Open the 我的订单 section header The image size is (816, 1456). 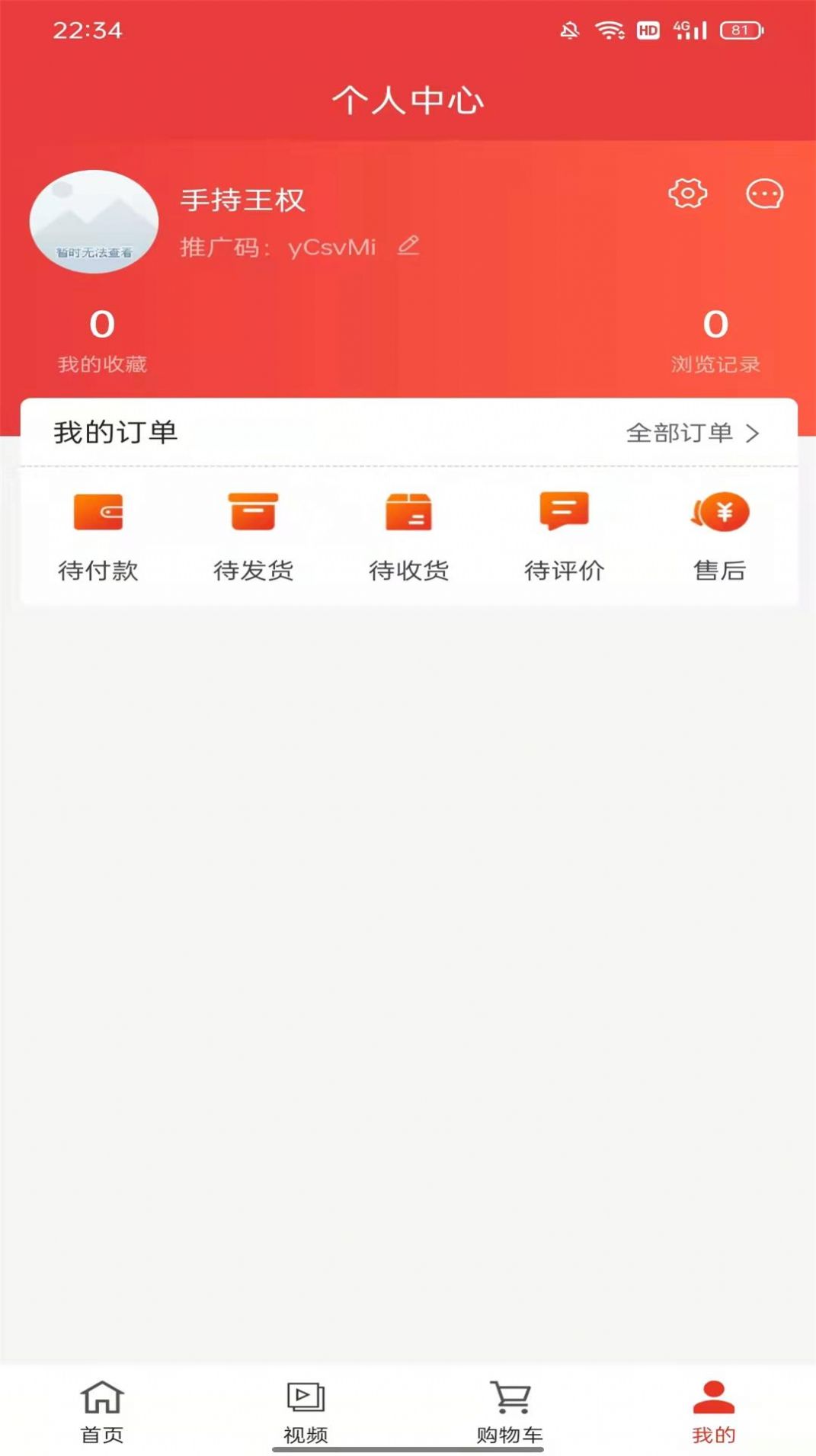pyautogui.click(x=113, y=431)
